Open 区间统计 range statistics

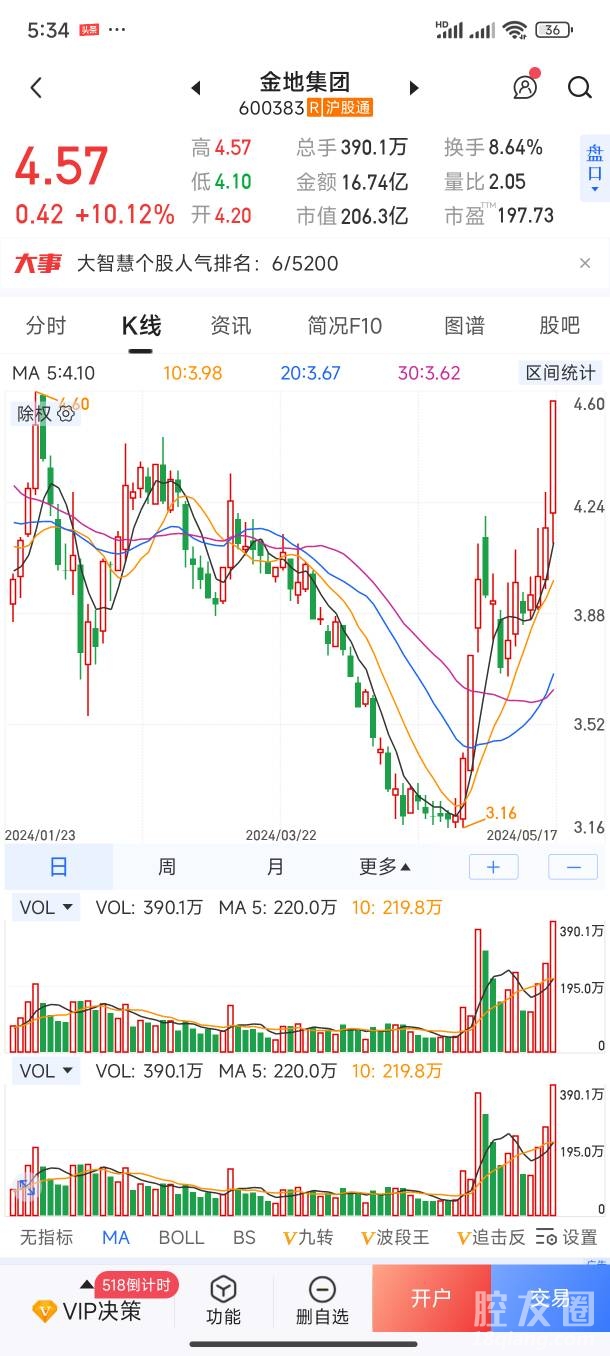tap(561, 373)
